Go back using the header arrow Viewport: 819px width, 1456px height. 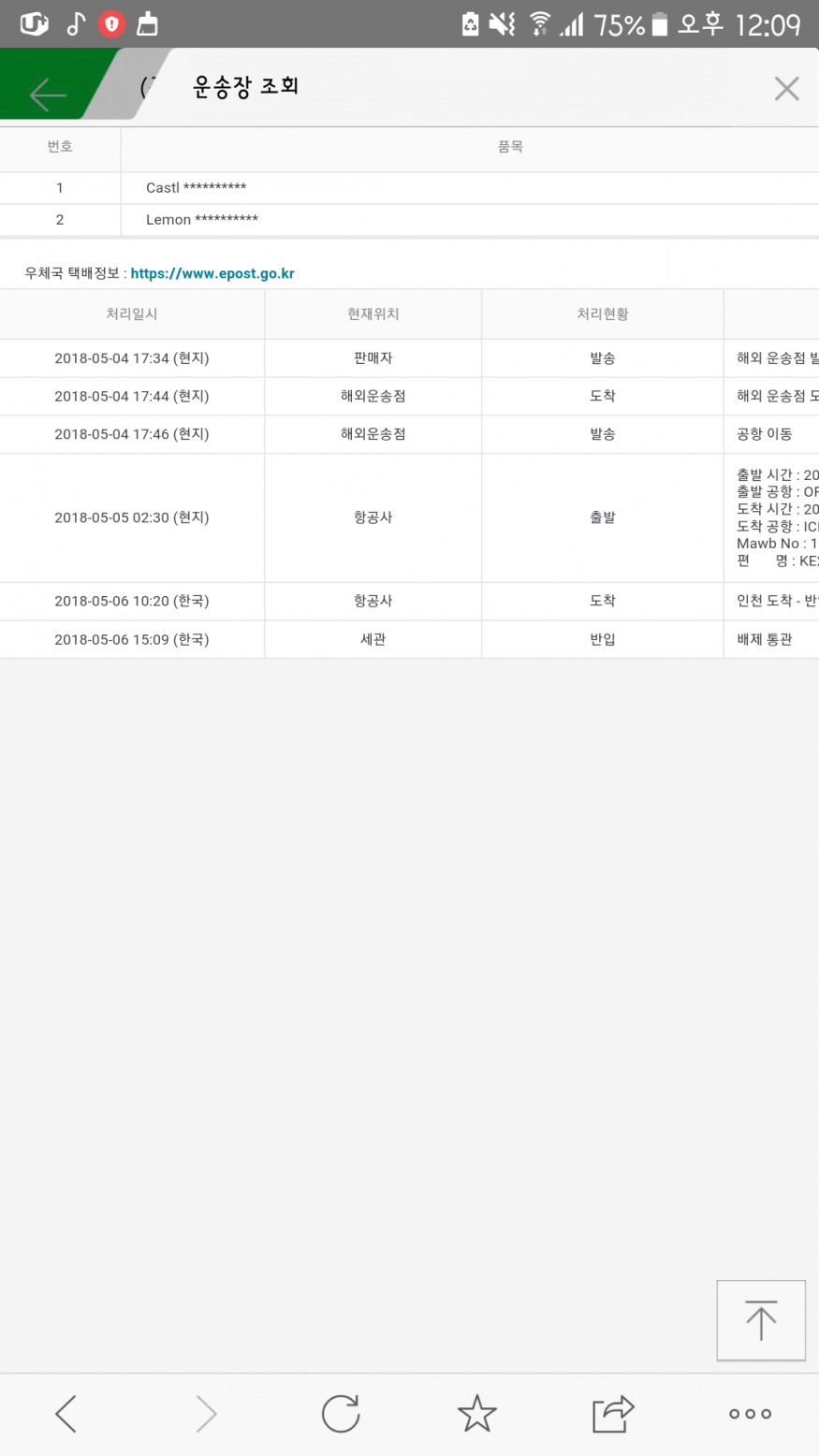(47, 94)
